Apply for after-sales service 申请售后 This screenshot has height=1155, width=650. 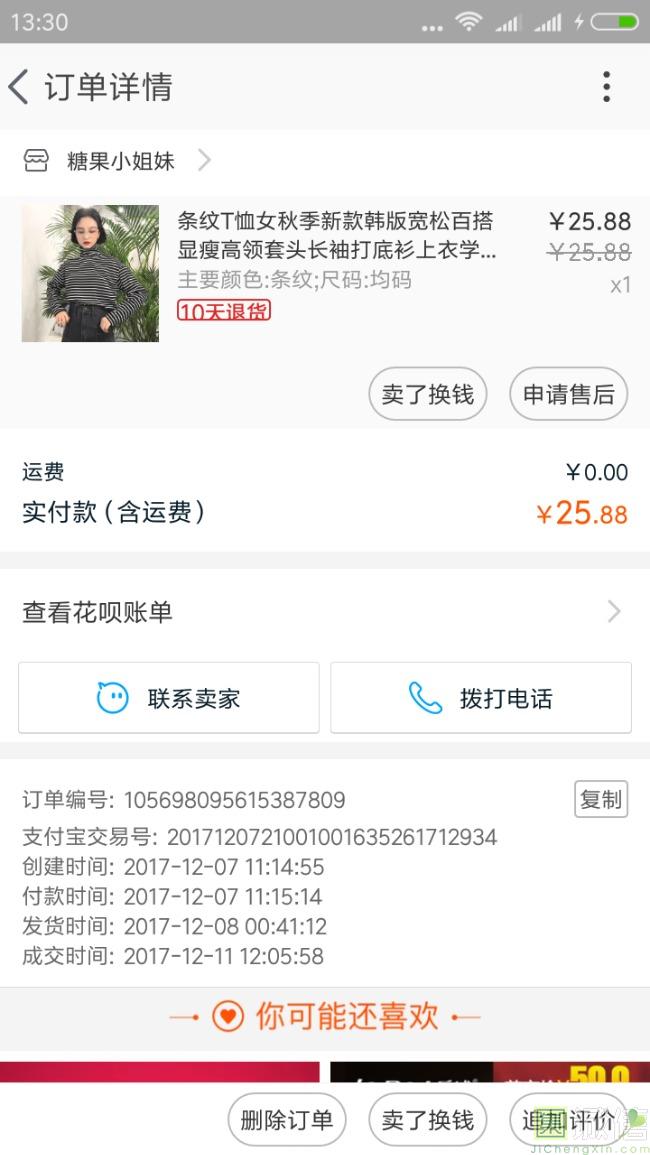pyautogui.click(x=568, y=394)
